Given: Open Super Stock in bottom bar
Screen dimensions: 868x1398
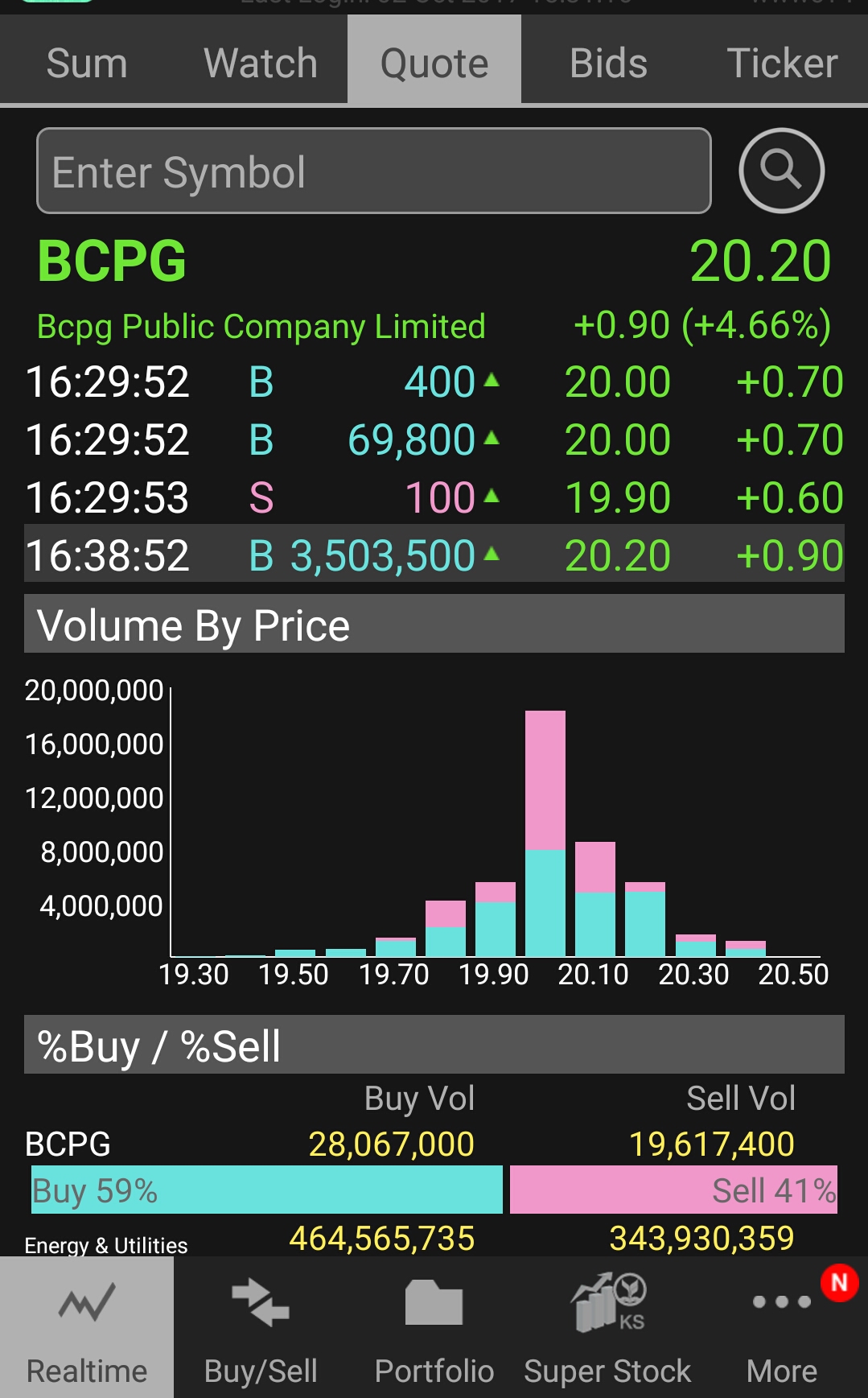Looking at the screenshot, I should (x=608, y=1327).
